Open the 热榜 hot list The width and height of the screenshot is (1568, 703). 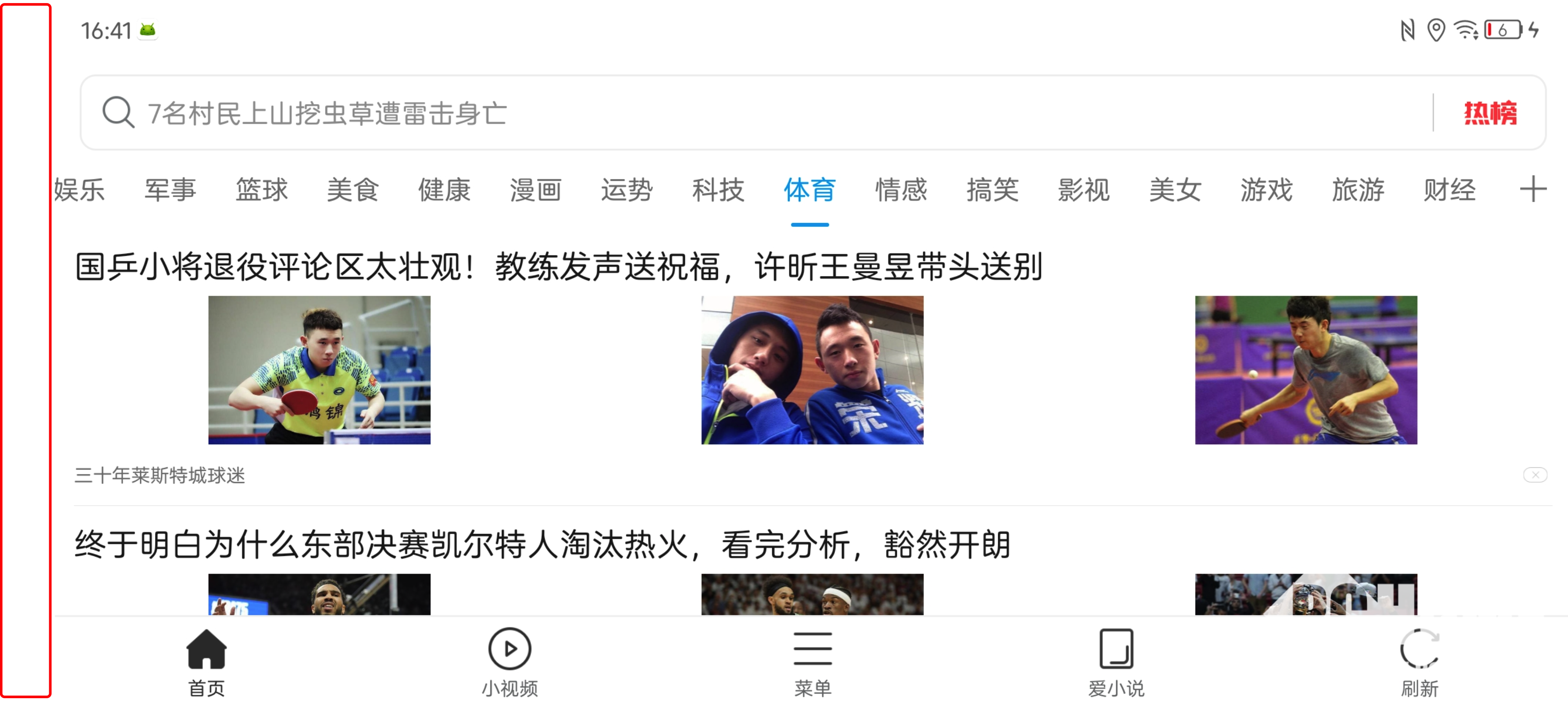(1490, 113)
